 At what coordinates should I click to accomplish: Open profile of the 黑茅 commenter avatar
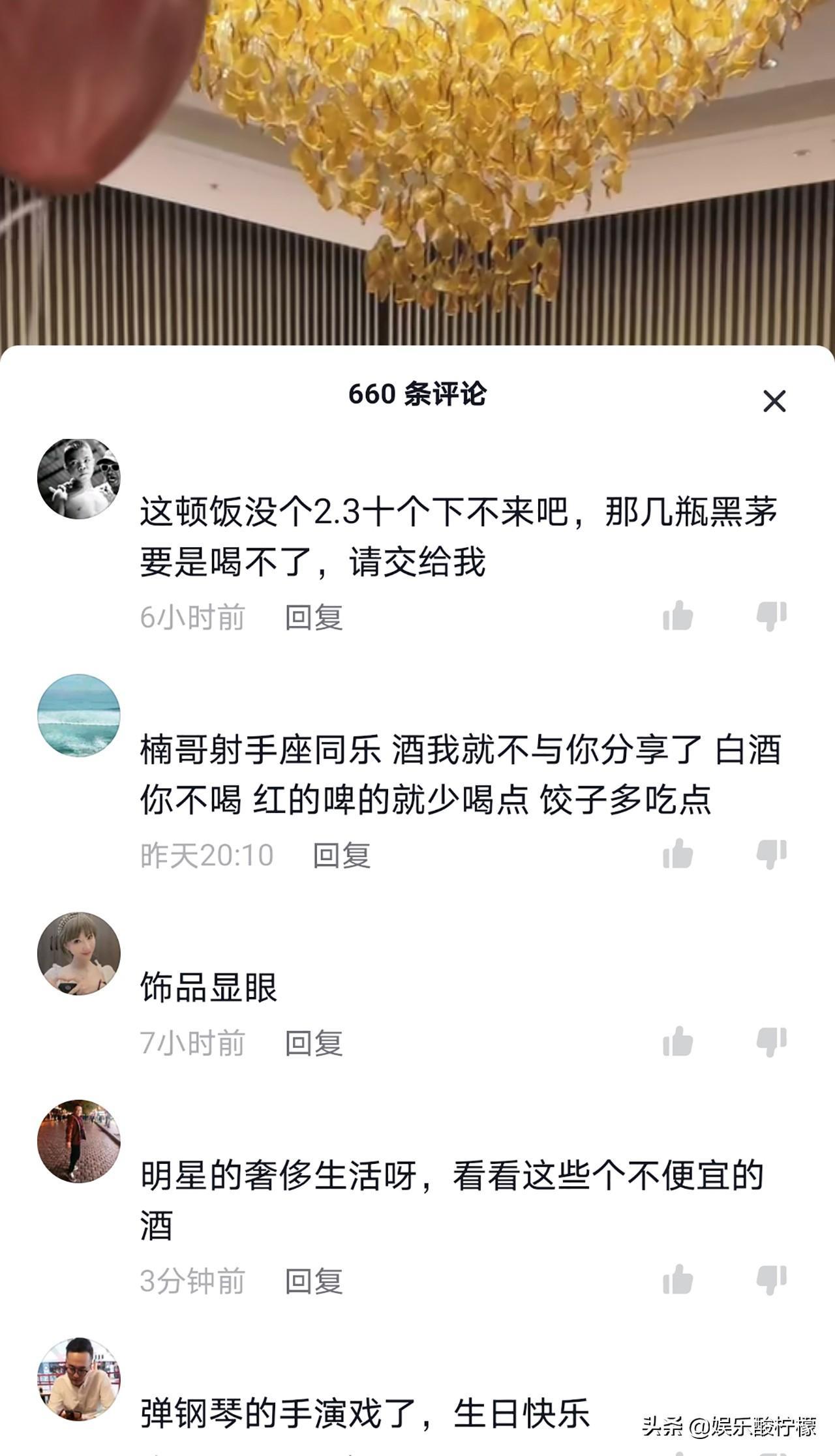pyautogui.click(x=79, y=479)
